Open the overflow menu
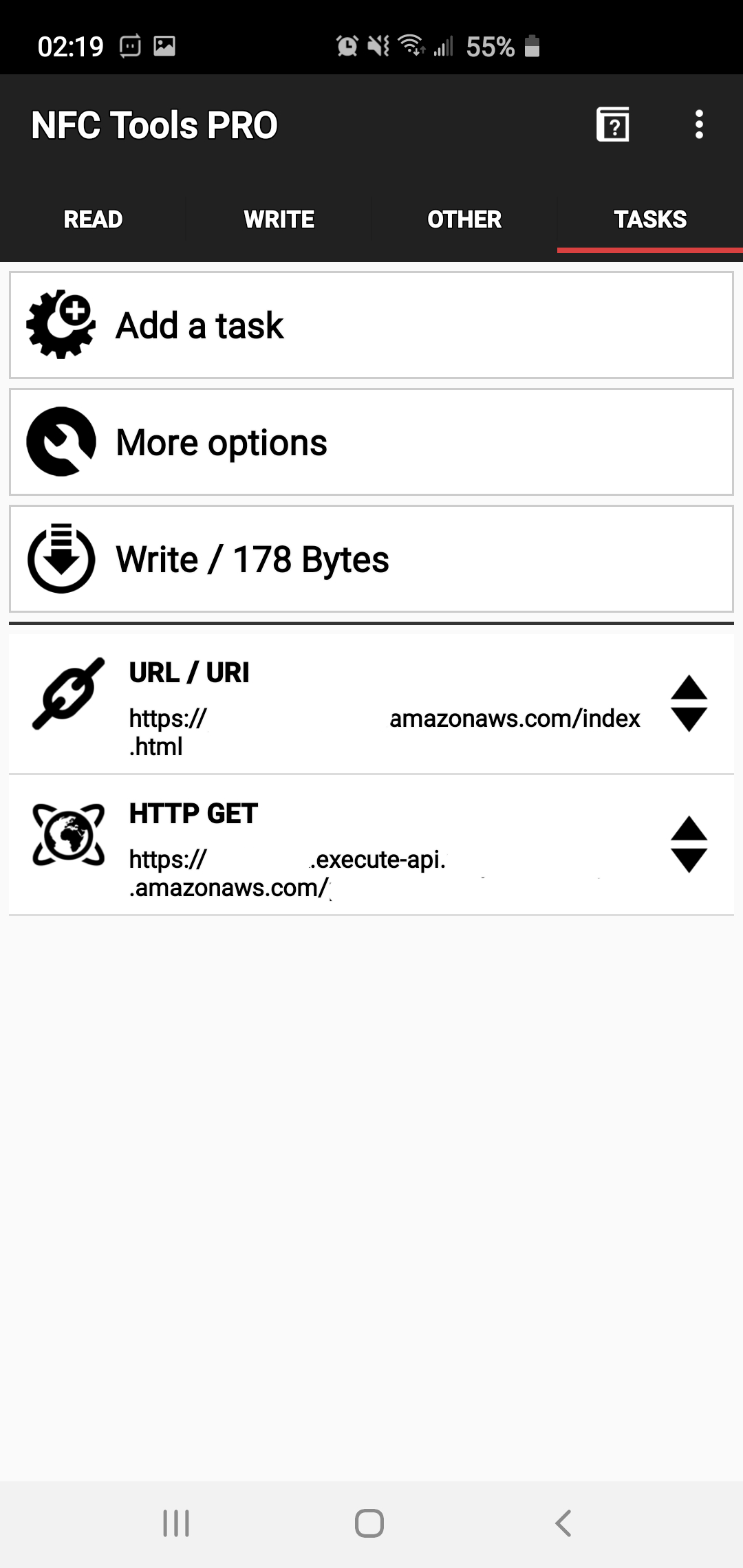 699,124
